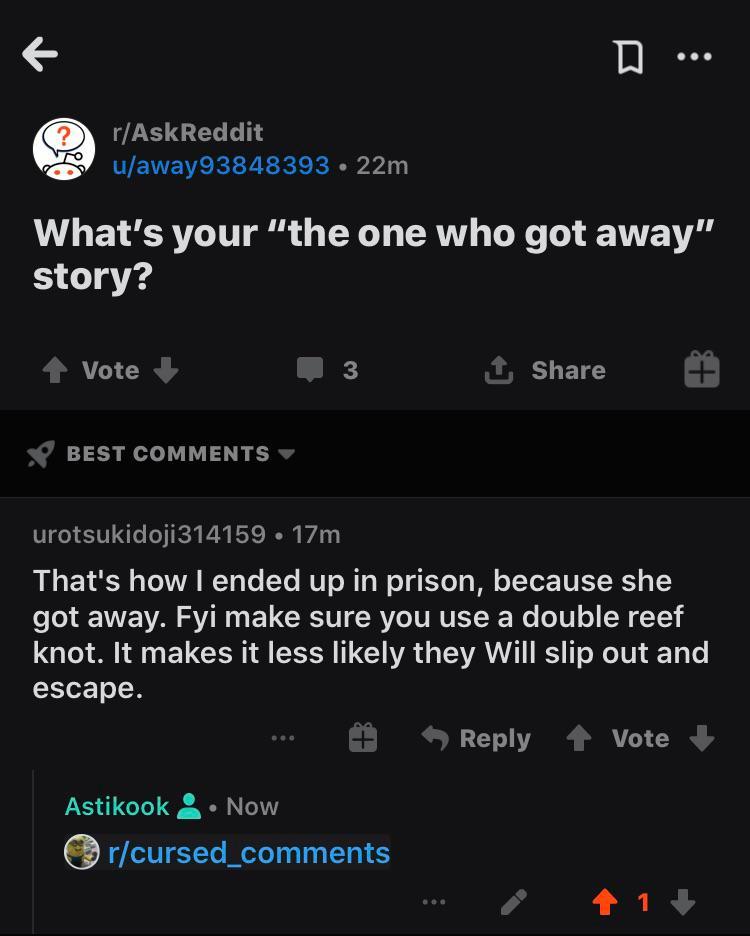Share this post
Screen dimensions: 750x936
click(546, 370)
